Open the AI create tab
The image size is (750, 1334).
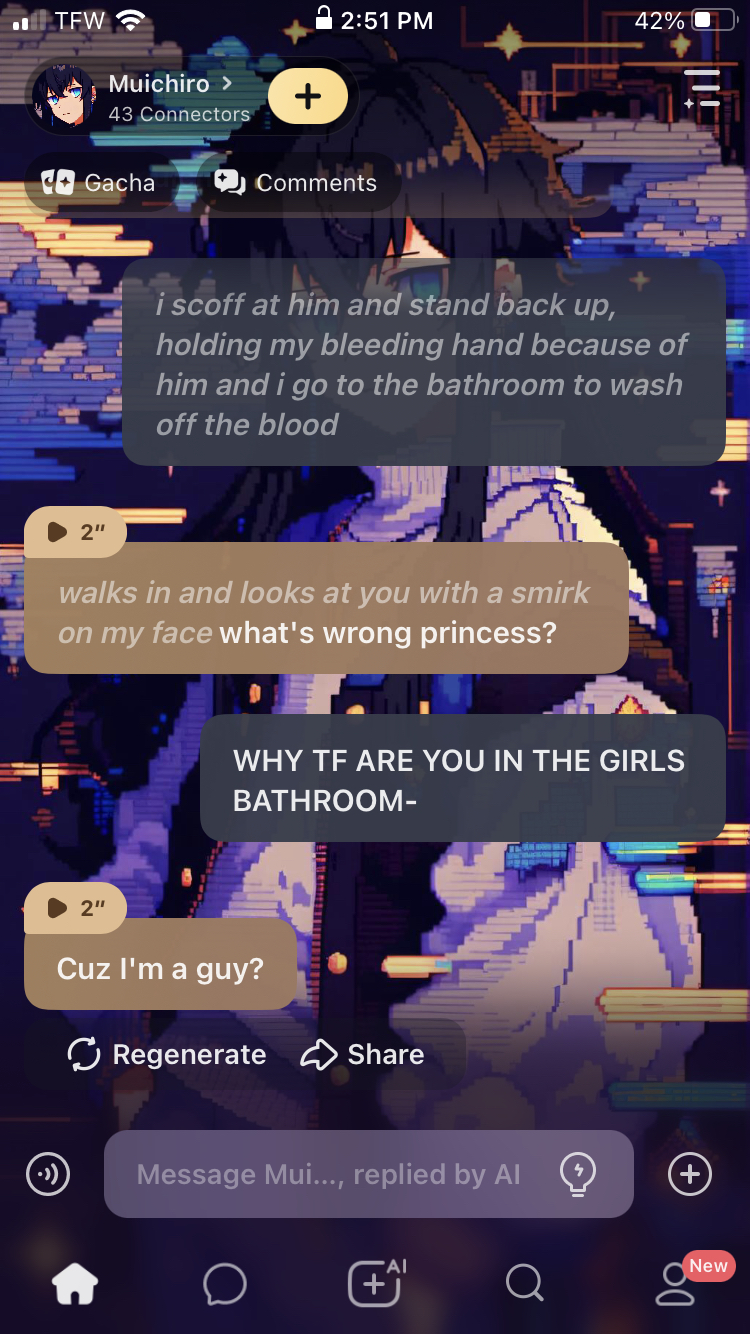pyautogui.click(x=375, y=1282)
